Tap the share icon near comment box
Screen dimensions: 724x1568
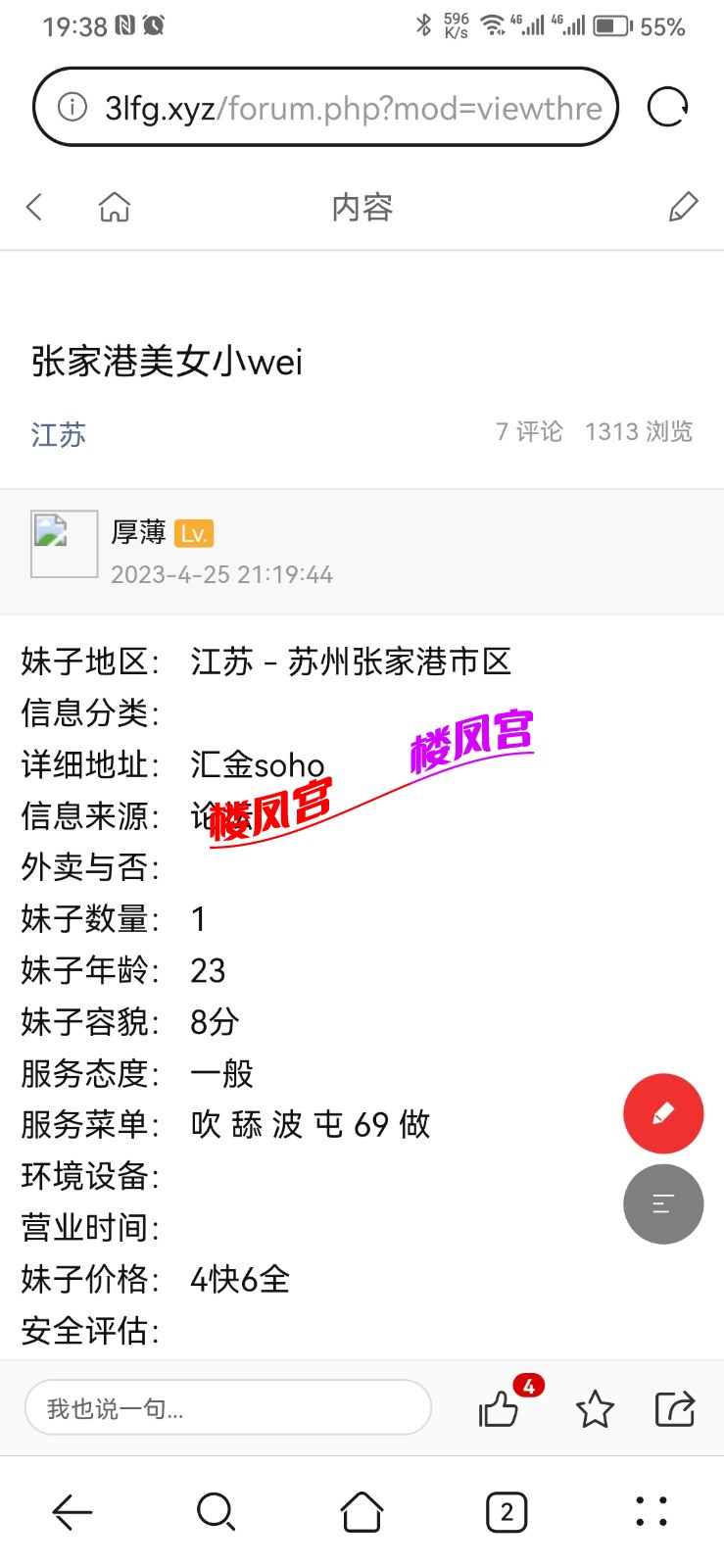click(674, 1409)
